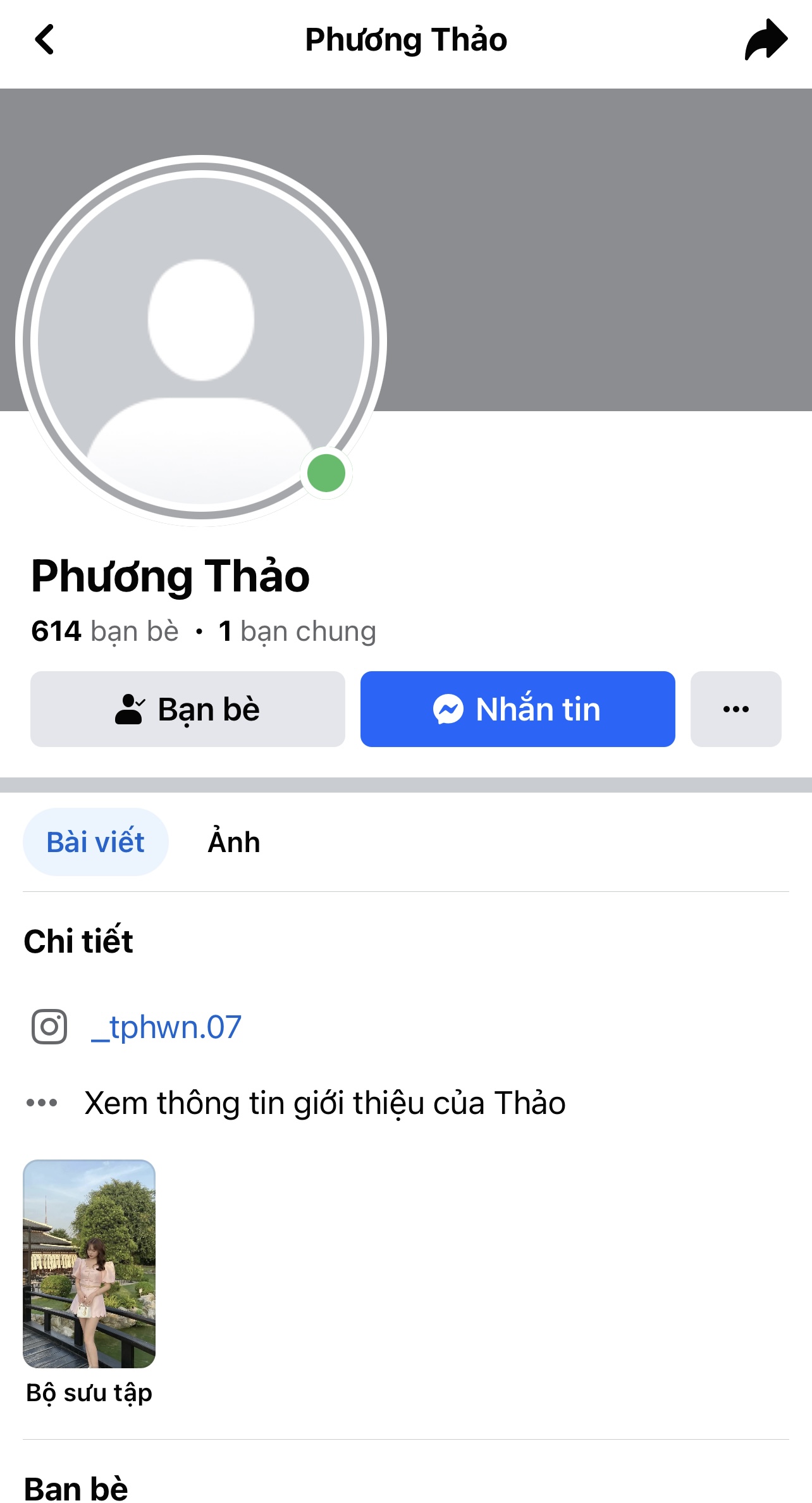Switch to the Bài viết tab
This screenshot has height=1503, width=812.
point(95,842)
